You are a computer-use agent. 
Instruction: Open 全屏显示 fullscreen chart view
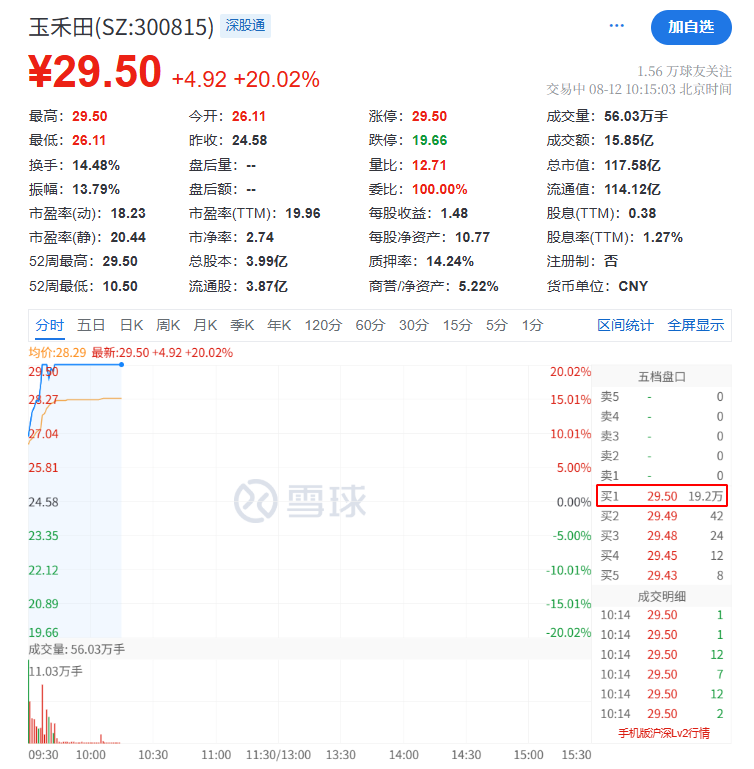pos(696,325)
